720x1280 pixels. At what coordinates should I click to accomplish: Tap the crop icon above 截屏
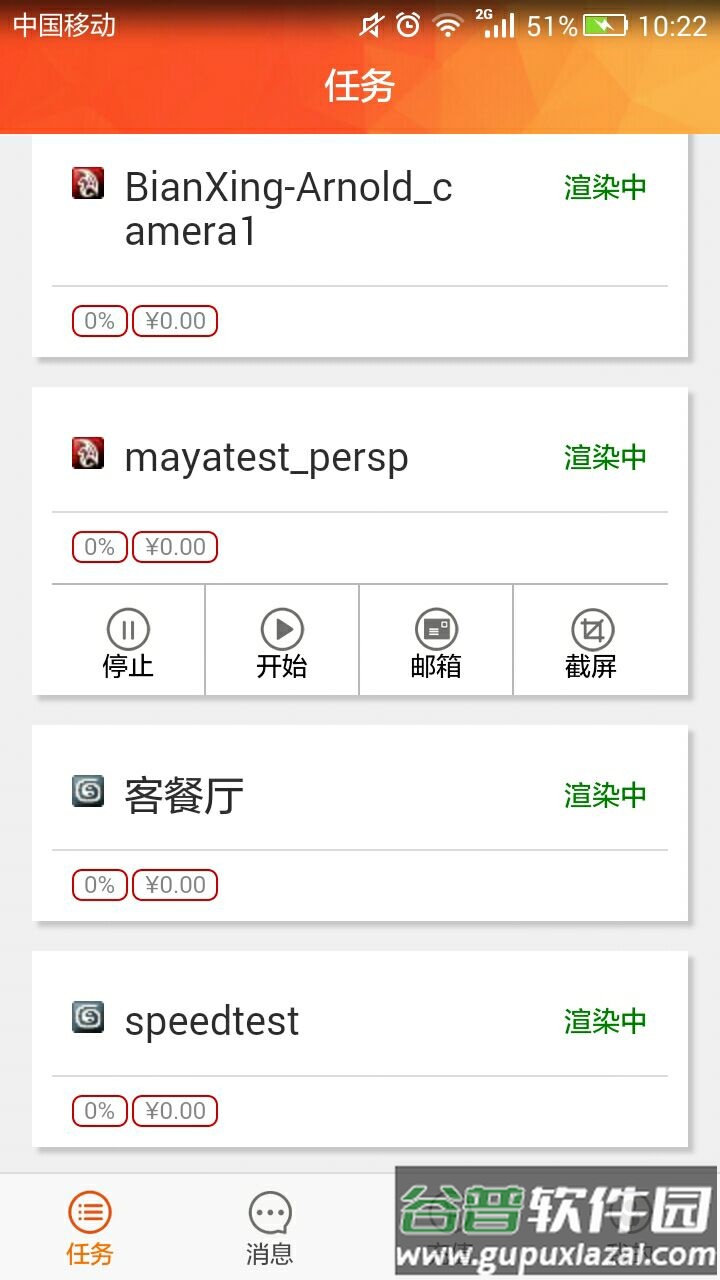point(591,628)
